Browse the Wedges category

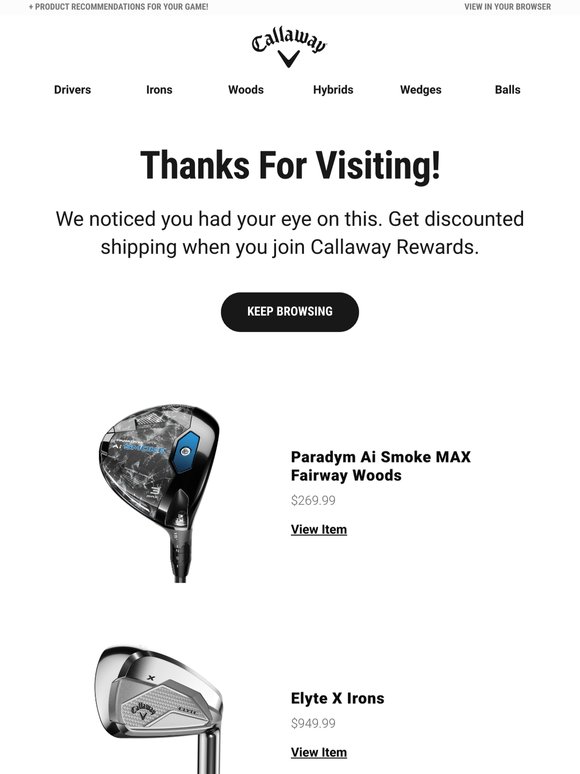(421, 90)
